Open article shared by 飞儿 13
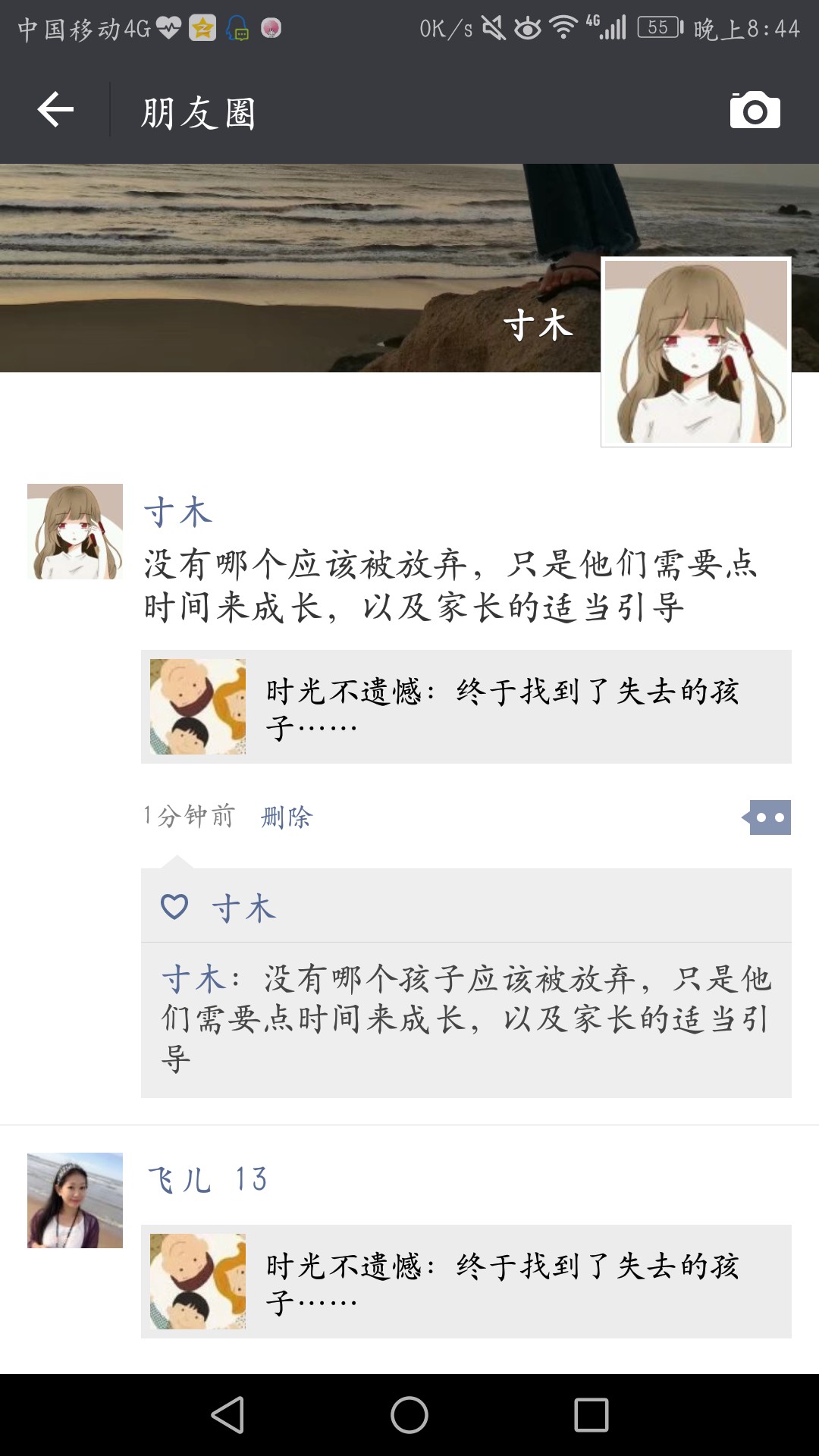819x1456 pixels. coord(466,1282)
